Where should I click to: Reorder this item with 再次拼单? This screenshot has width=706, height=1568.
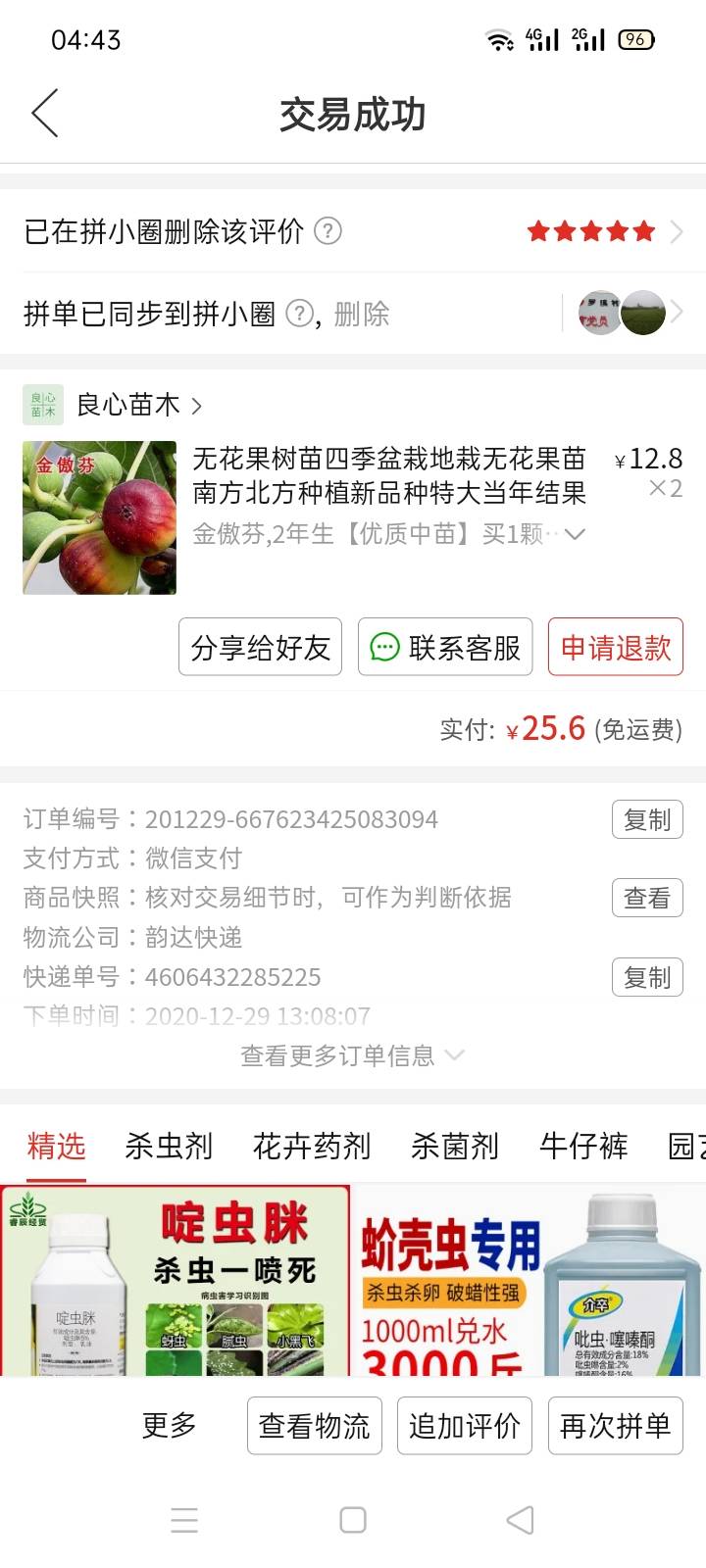615,1425
